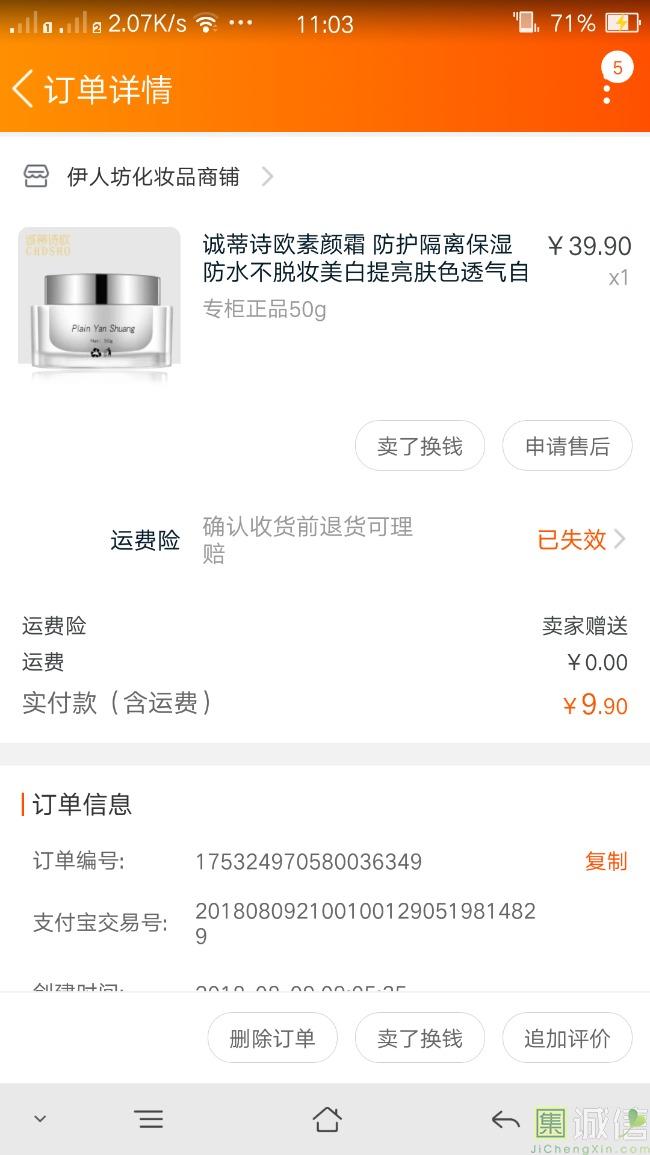Open the 运费险 已失效 details
Screen dimensions: 650x1155
click(x=581, y=540)
